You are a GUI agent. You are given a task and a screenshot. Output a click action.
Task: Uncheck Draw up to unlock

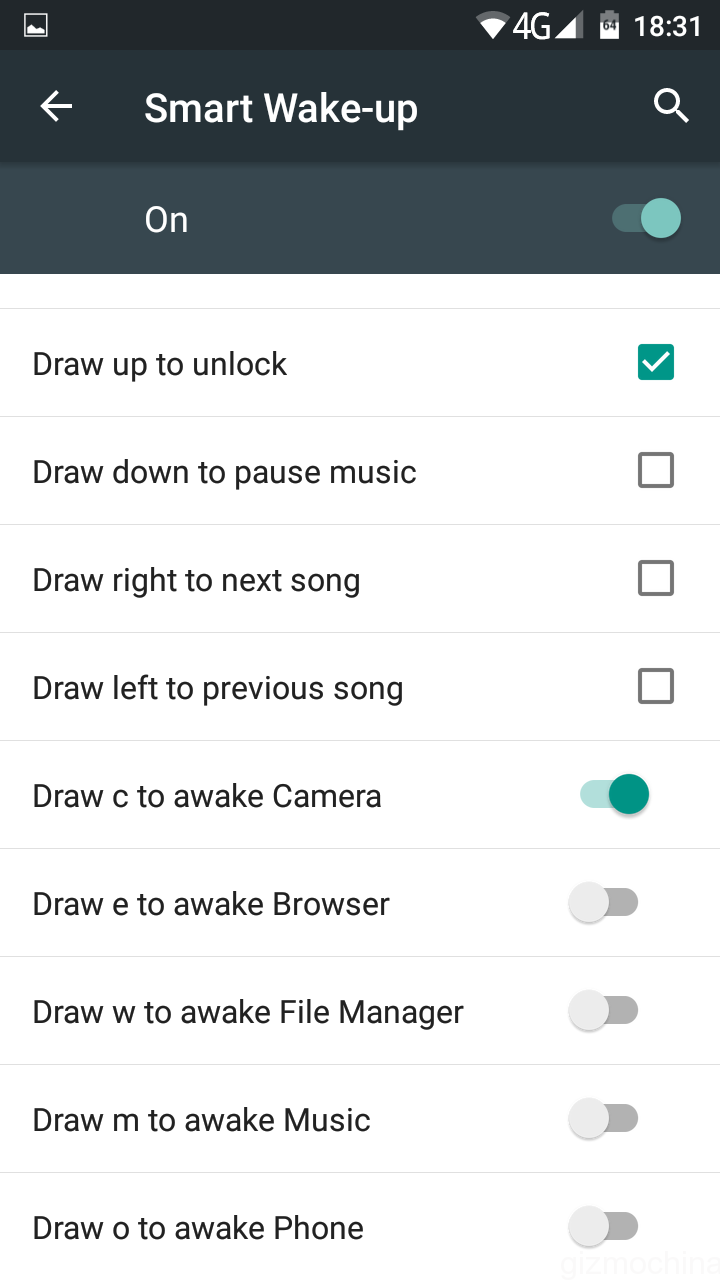(655, 363)
